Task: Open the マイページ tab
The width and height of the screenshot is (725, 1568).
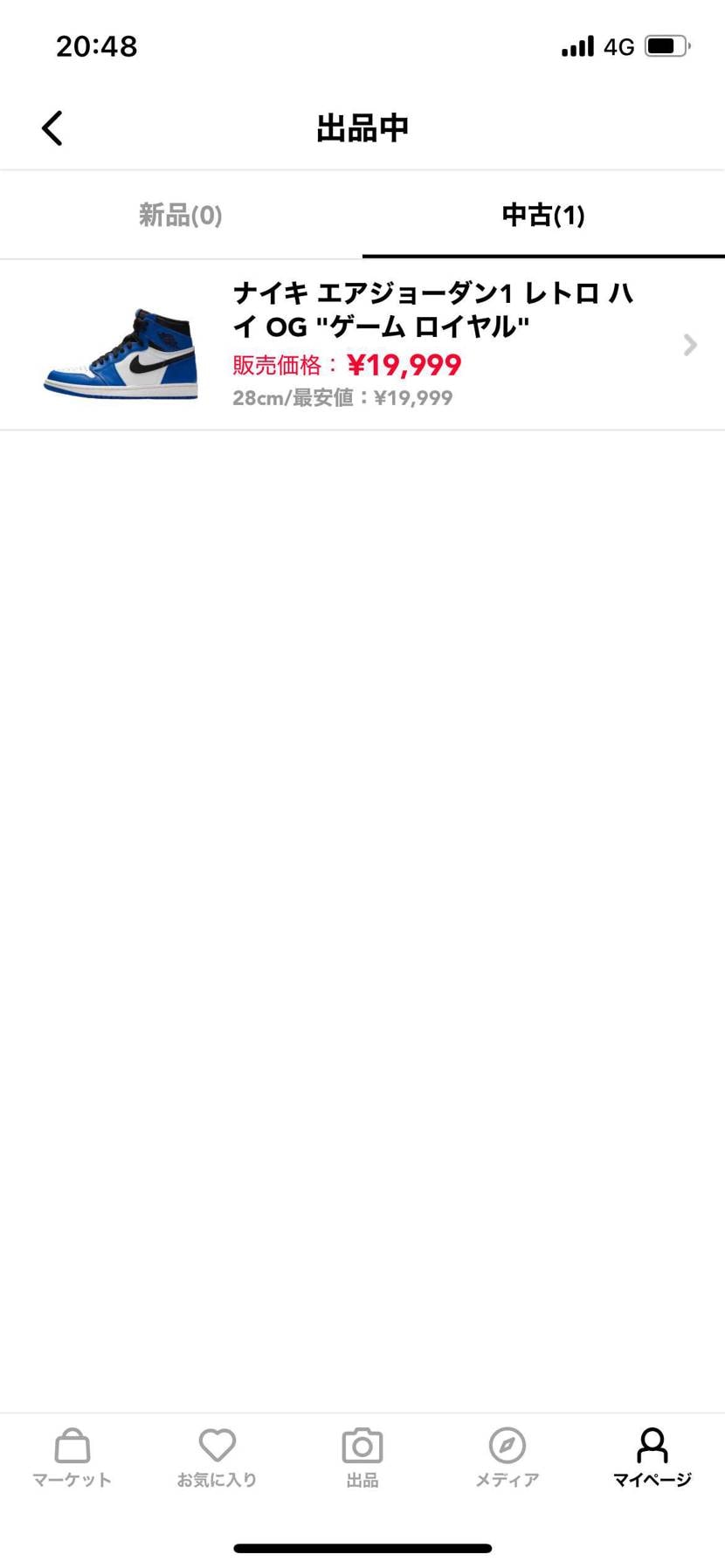Action: pyautogui.click(x=652, y=1458)
